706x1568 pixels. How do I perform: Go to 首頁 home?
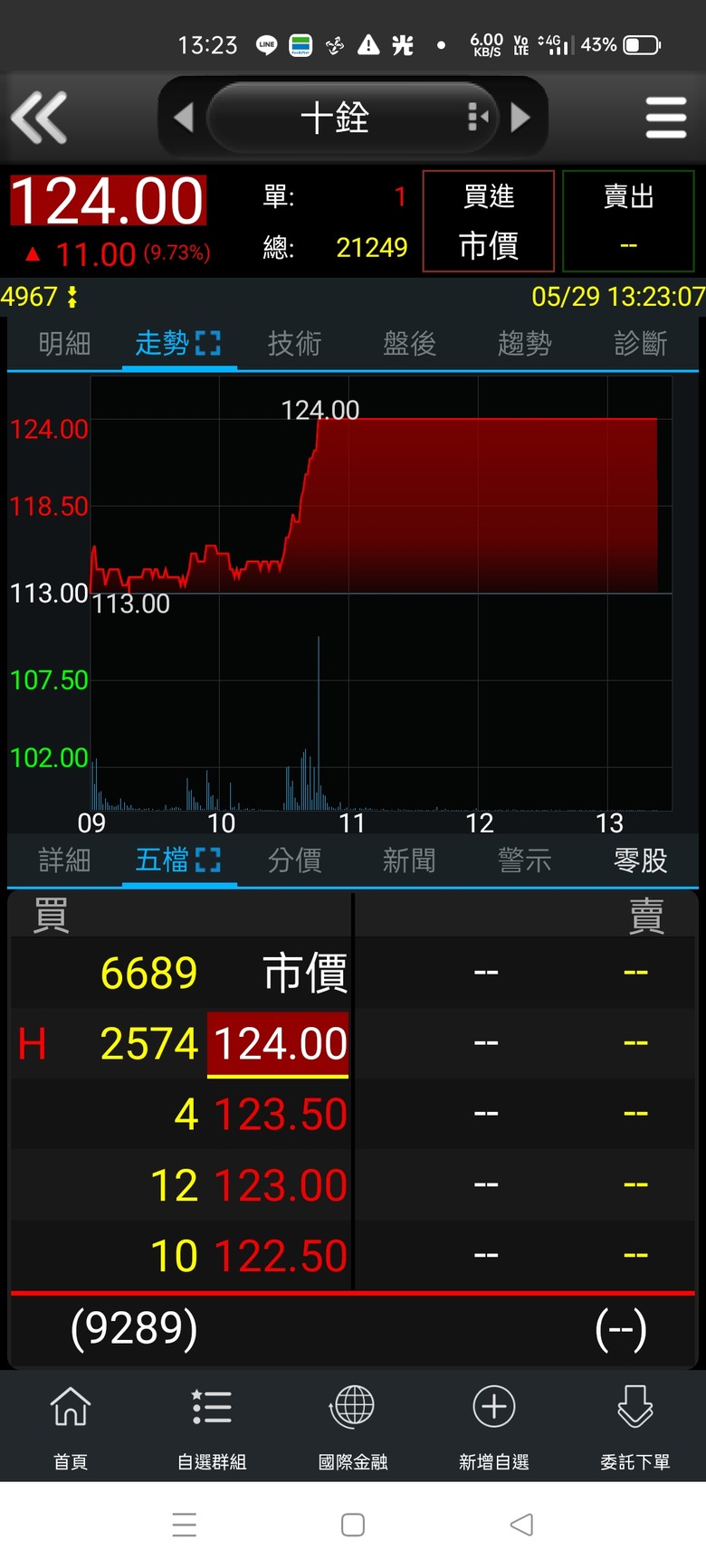click(71, 1427)
